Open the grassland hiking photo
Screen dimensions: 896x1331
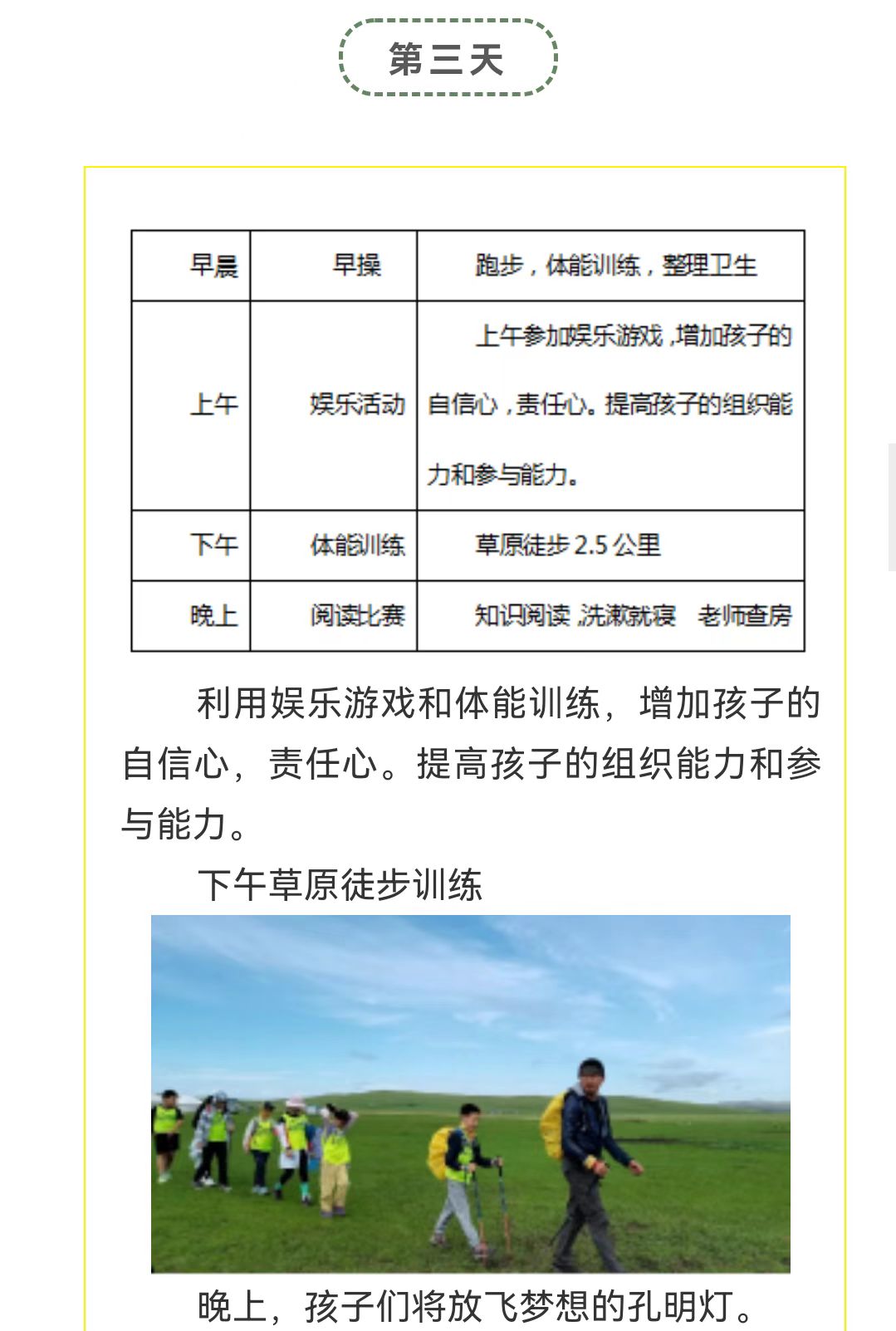[470, 1094]
